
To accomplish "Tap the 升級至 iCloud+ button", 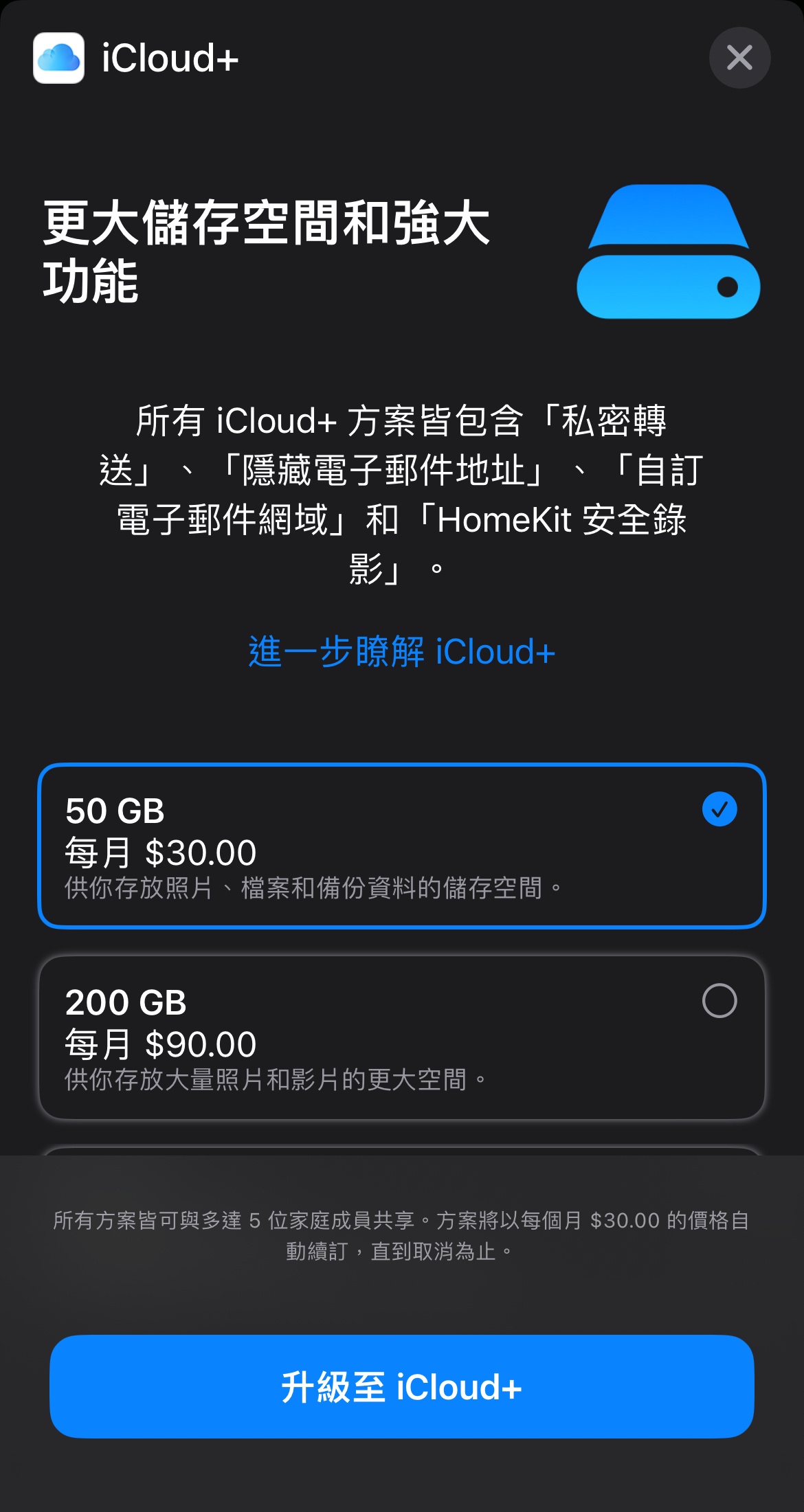I will (x=402, y=1387).
